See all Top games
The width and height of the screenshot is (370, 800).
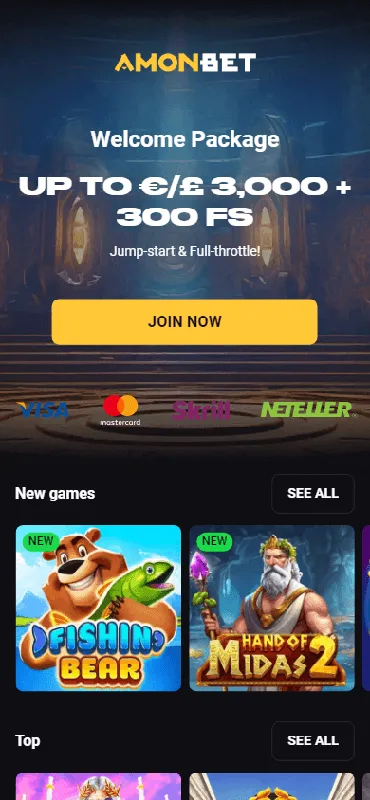coord(313,740)
